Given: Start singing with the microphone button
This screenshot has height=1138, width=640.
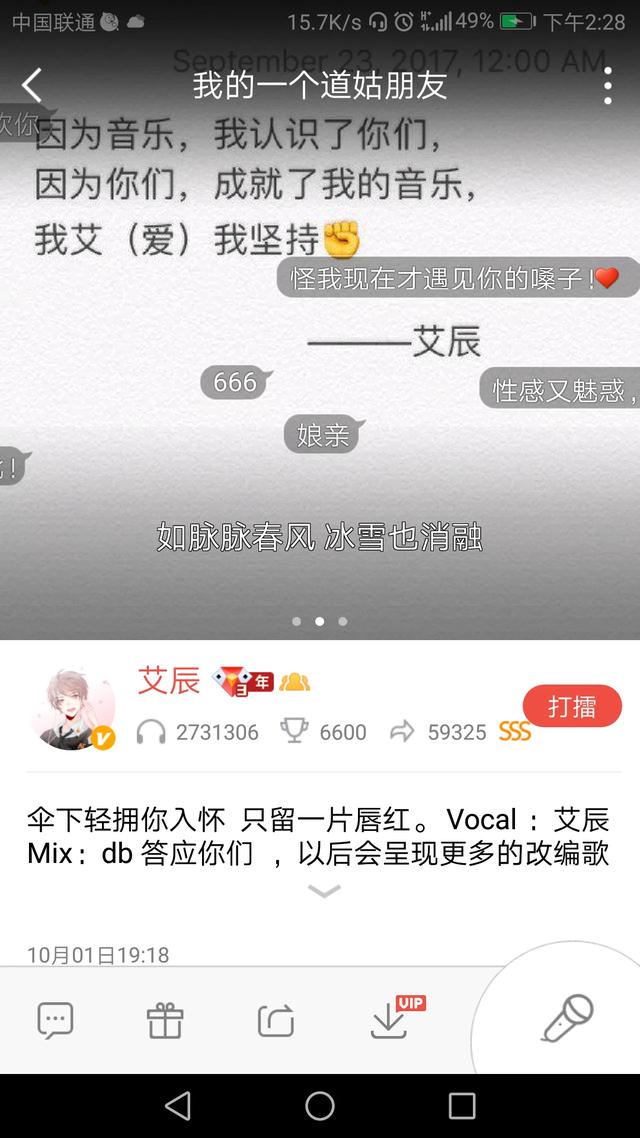Looking at the screenshot, I should coord(567,1020).
